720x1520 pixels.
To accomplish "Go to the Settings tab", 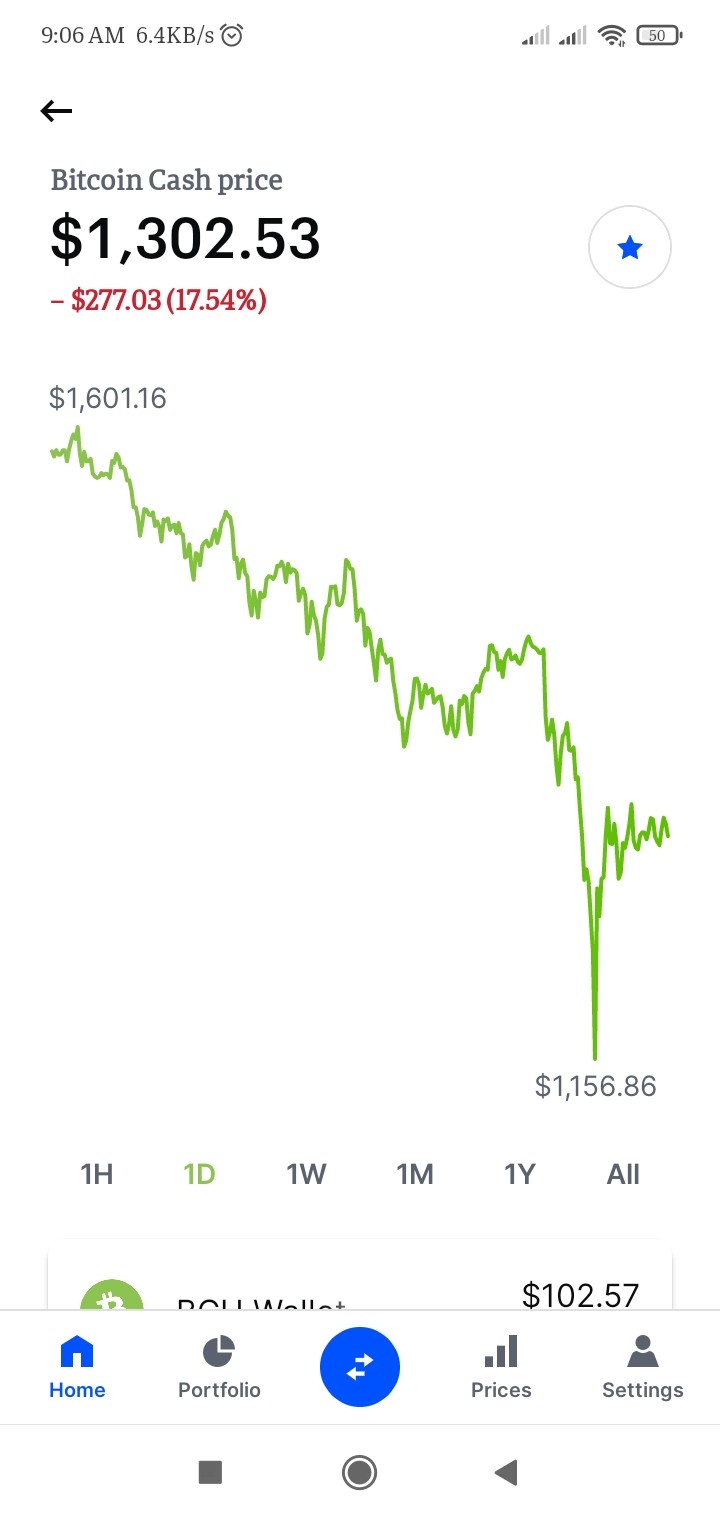I will tap(643, 1367).
